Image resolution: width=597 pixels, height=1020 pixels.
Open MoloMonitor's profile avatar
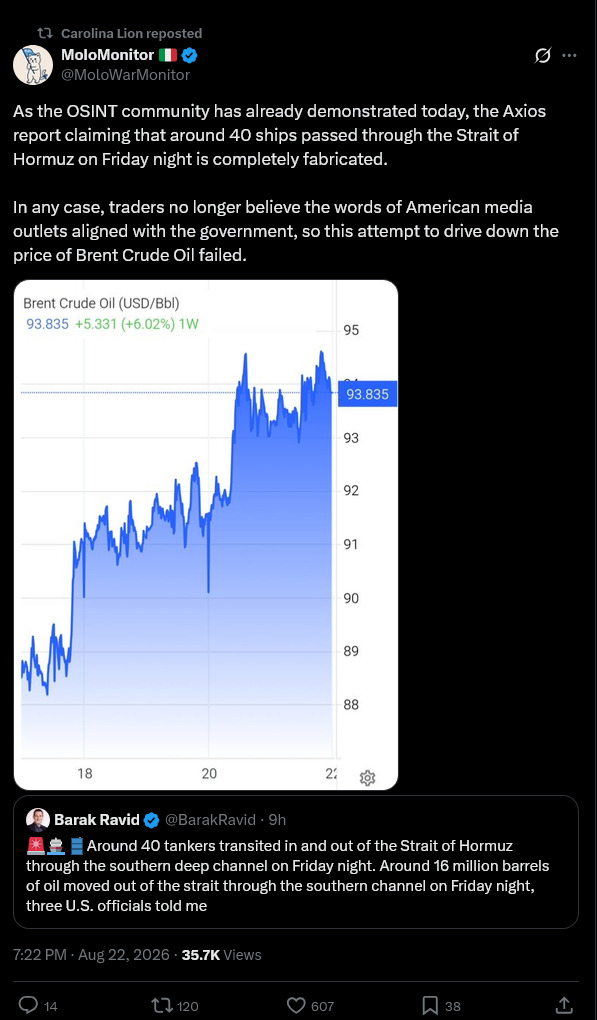click(x=33, y=65)
